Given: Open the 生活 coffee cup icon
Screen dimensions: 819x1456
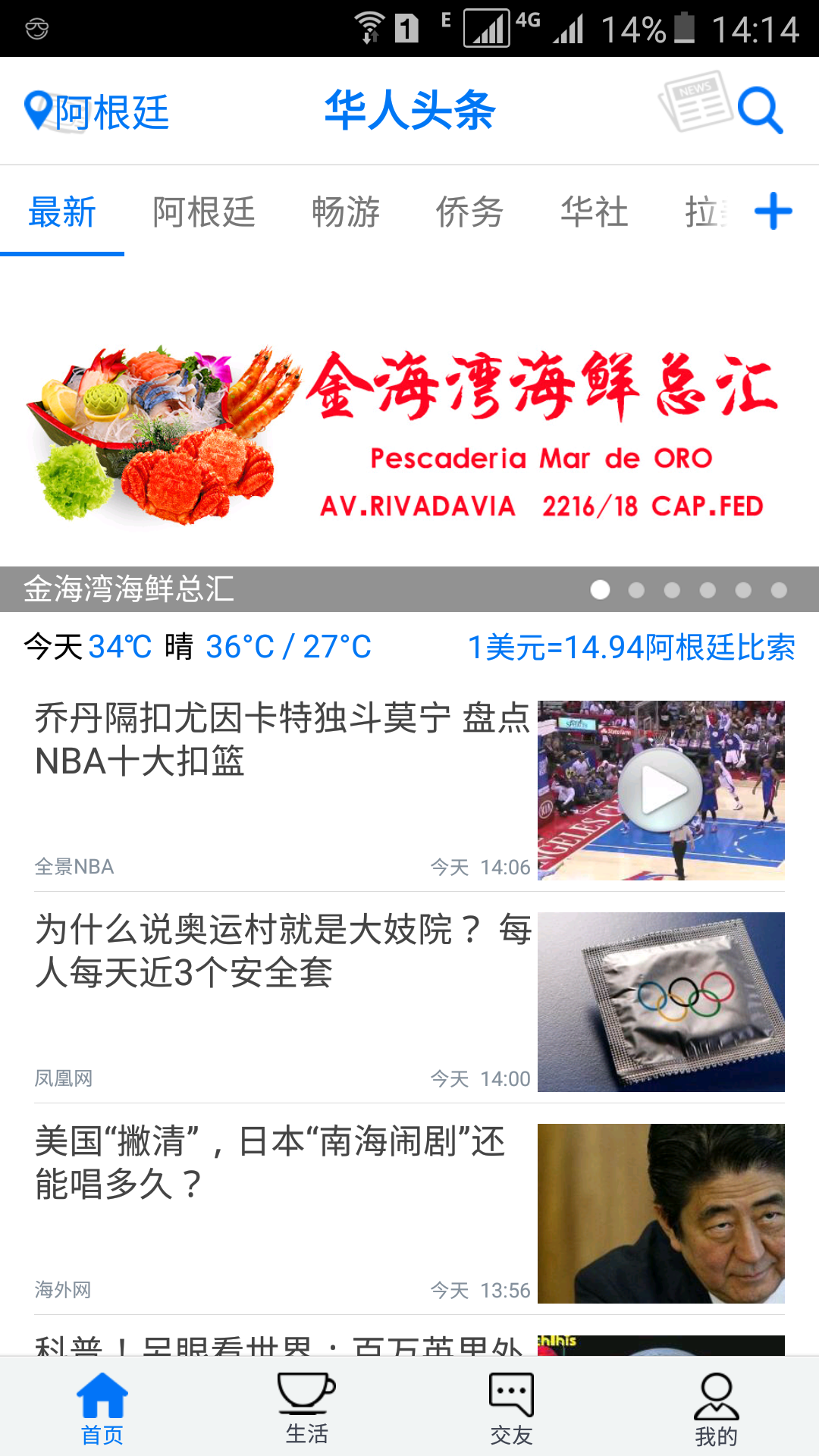Looking at the screenshot, I should (x=307, y=1404).
